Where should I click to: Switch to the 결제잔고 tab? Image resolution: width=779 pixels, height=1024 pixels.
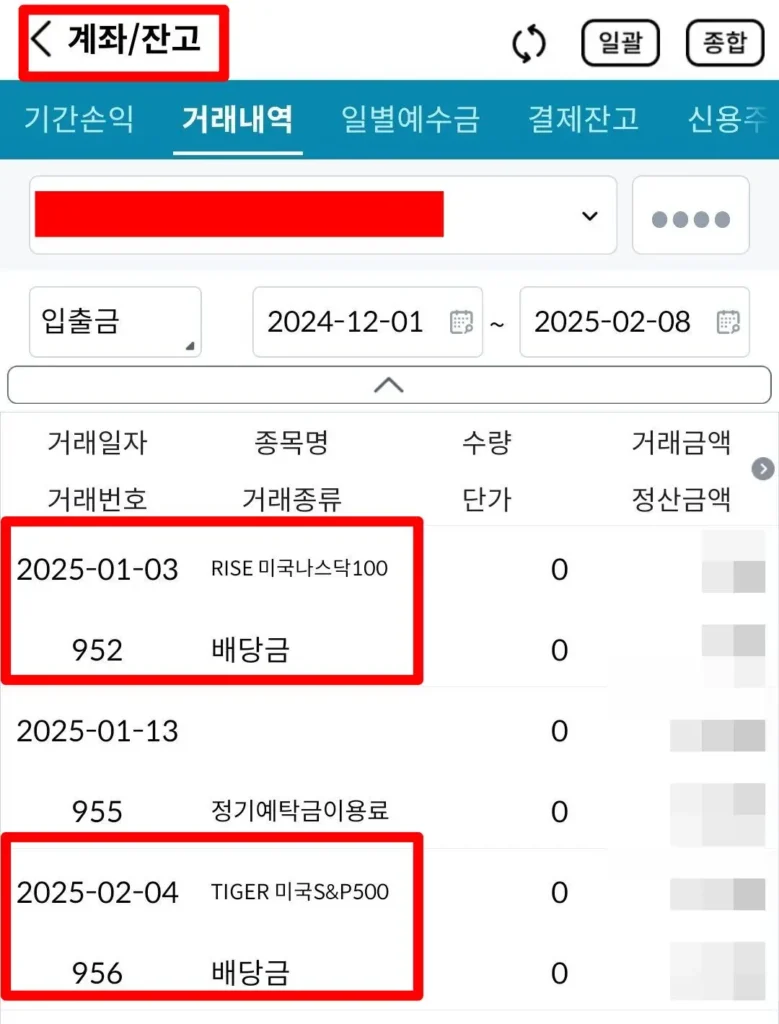click(583, 119)
